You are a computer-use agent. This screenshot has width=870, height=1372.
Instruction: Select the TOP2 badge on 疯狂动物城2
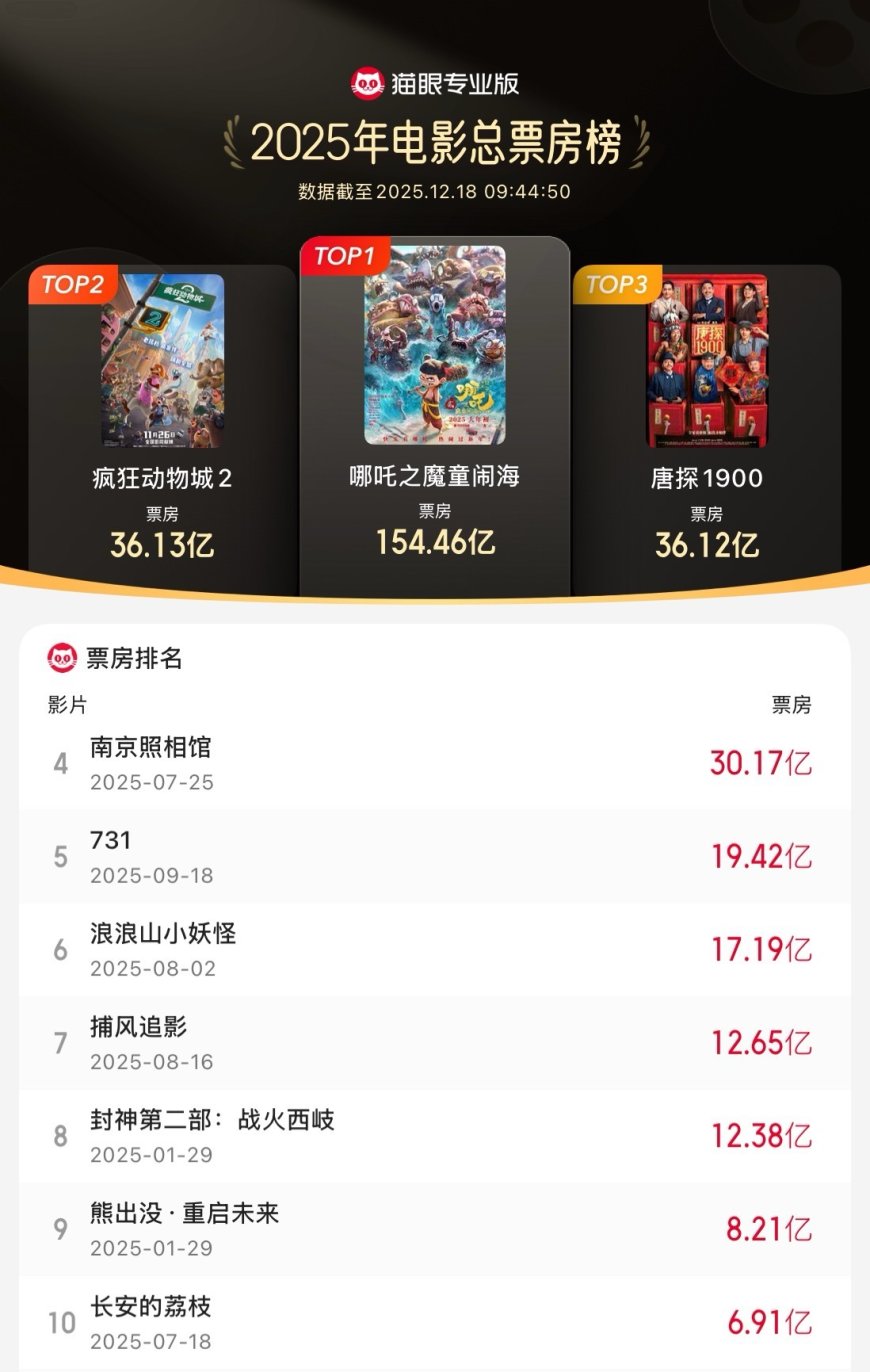tap(75, 287)
